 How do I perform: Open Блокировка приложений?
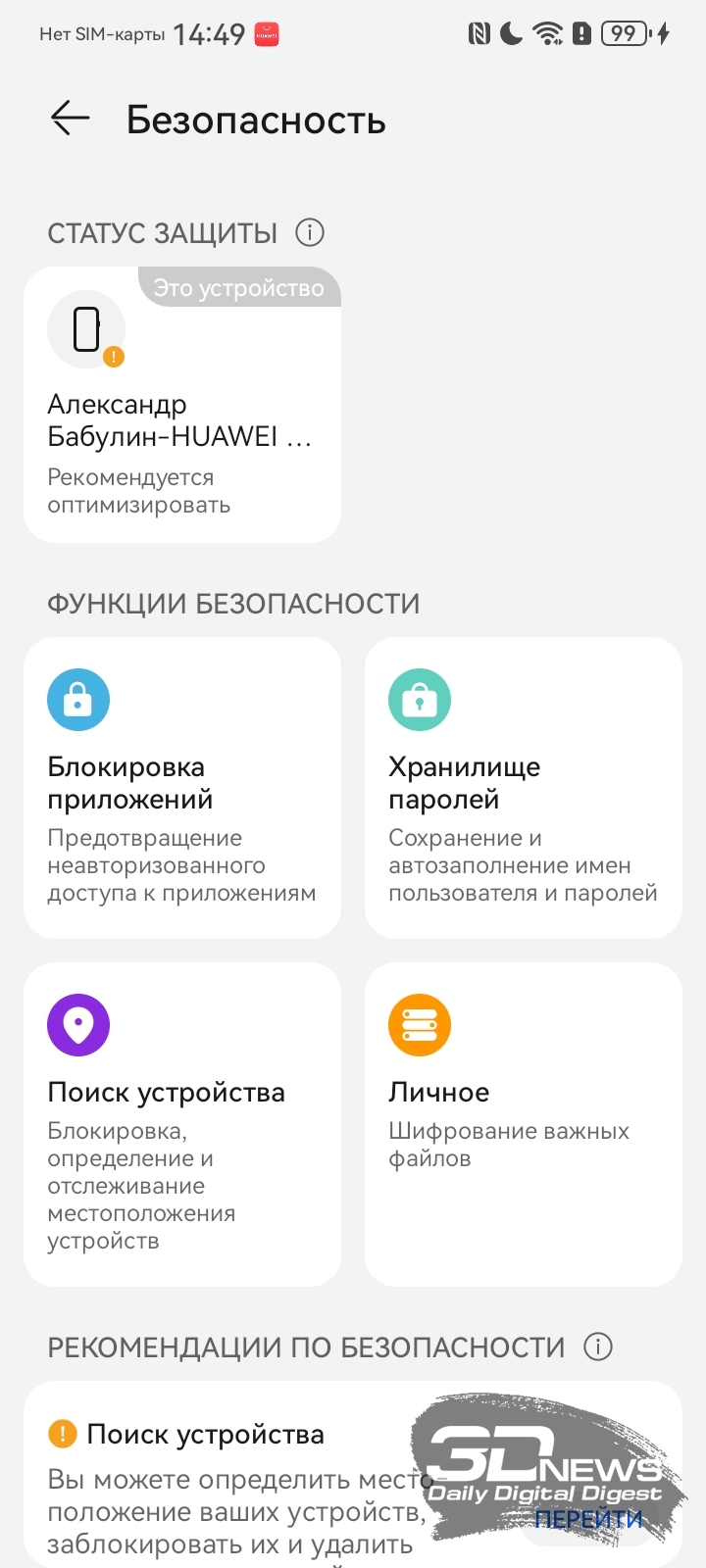[x=182, y=788]
